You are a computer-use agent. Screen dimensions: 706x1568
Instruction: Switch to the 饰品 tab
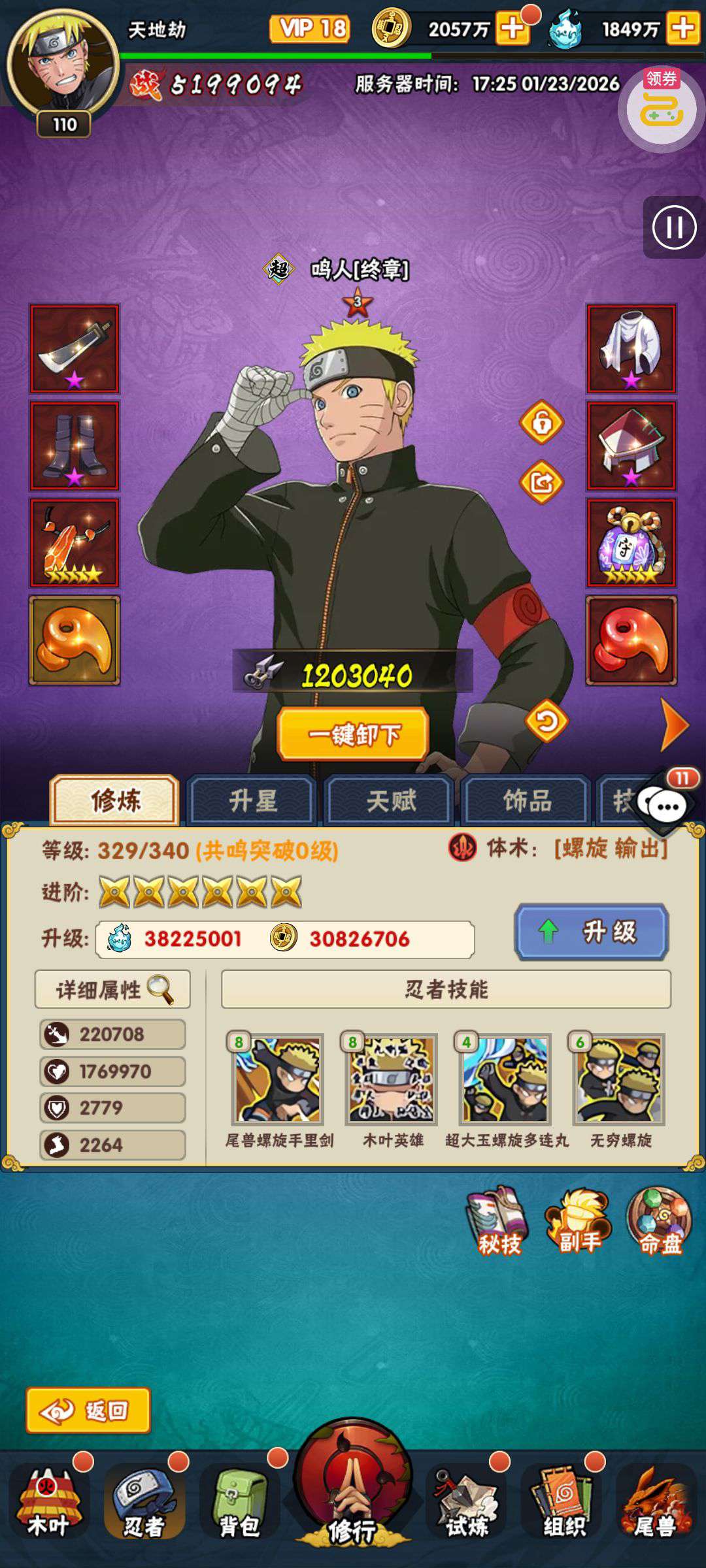click(526, 801)
